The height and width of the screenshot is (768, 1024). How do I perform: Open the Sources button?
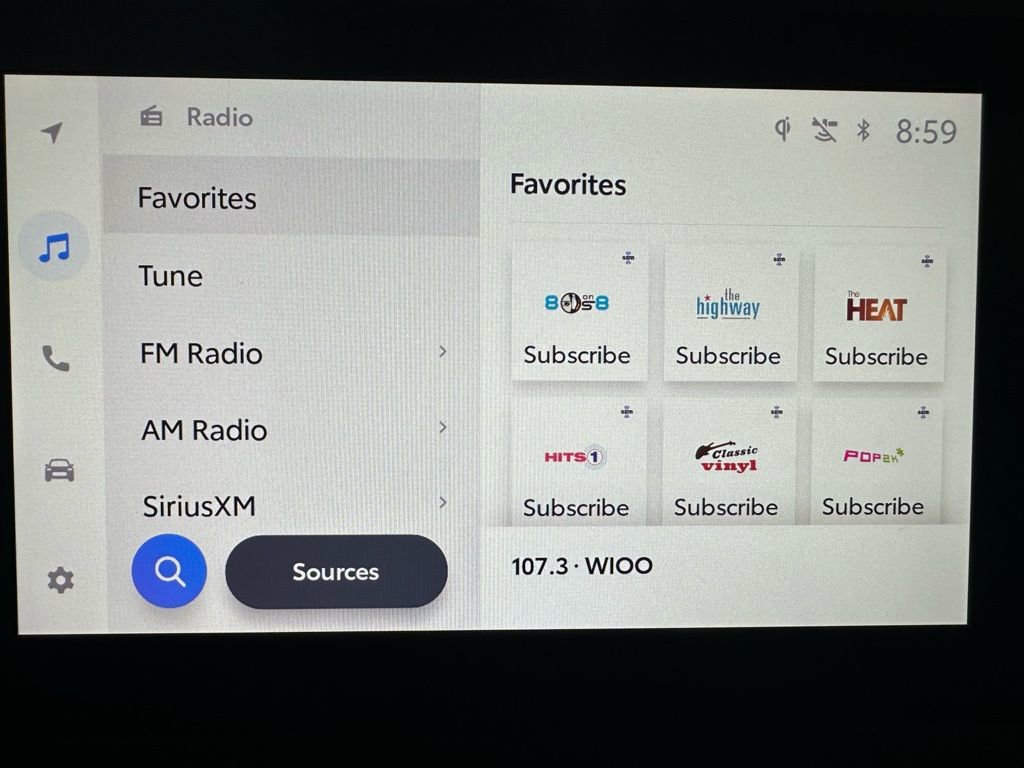tap(336, 572)
